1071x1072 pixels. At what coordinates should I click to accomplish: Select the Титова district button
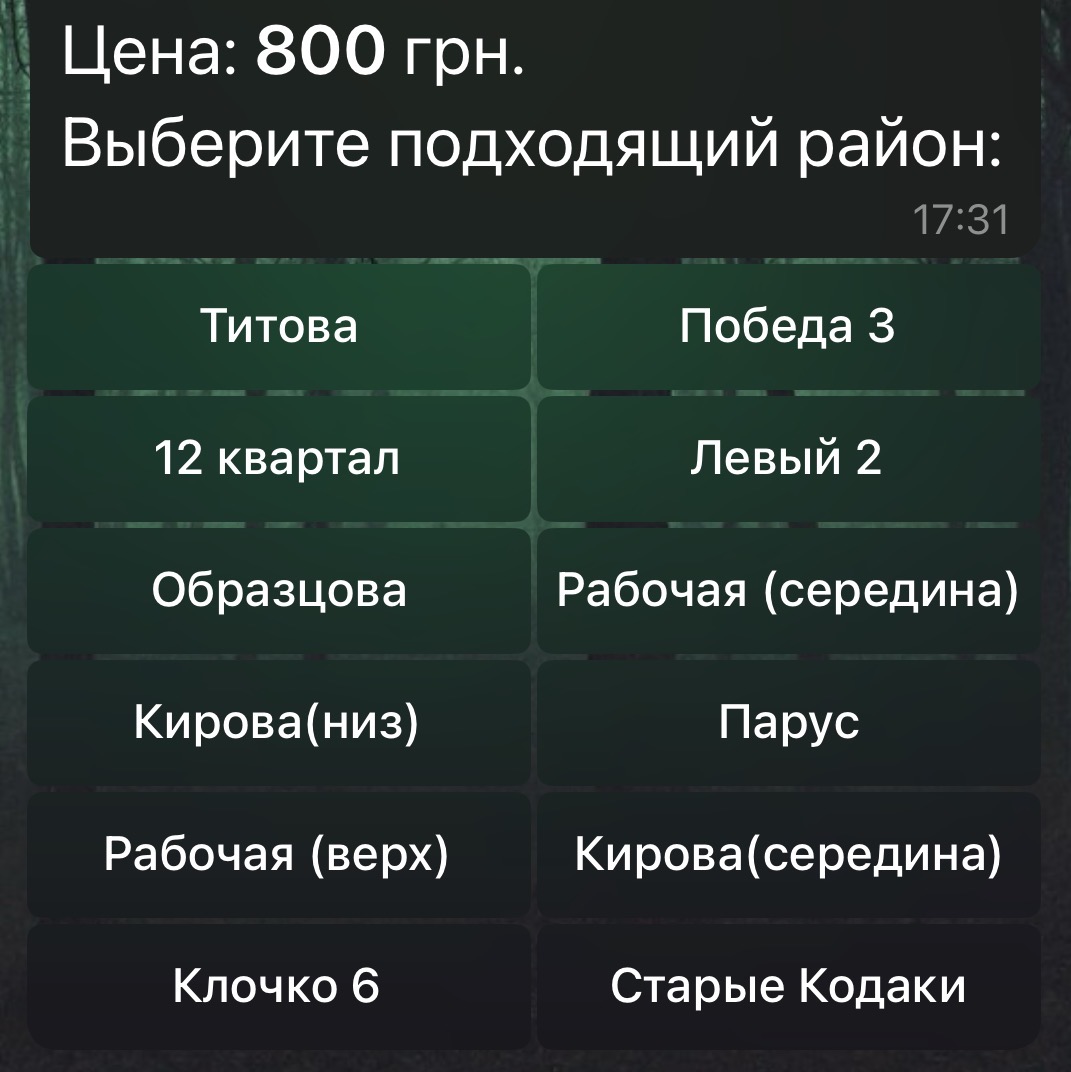pos(279,327)
